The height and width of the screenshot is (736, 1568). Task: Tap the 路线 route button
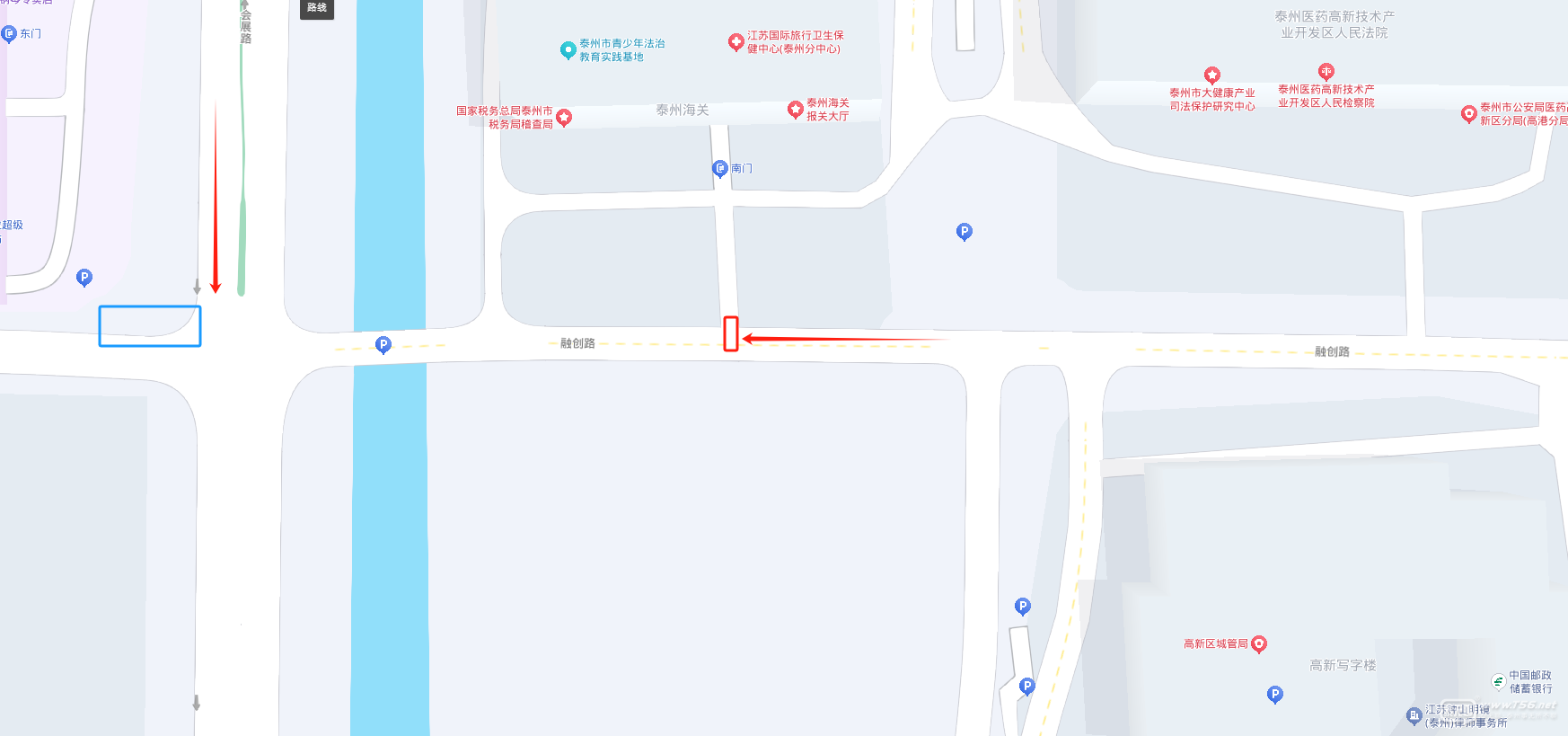tap(316, 8)
